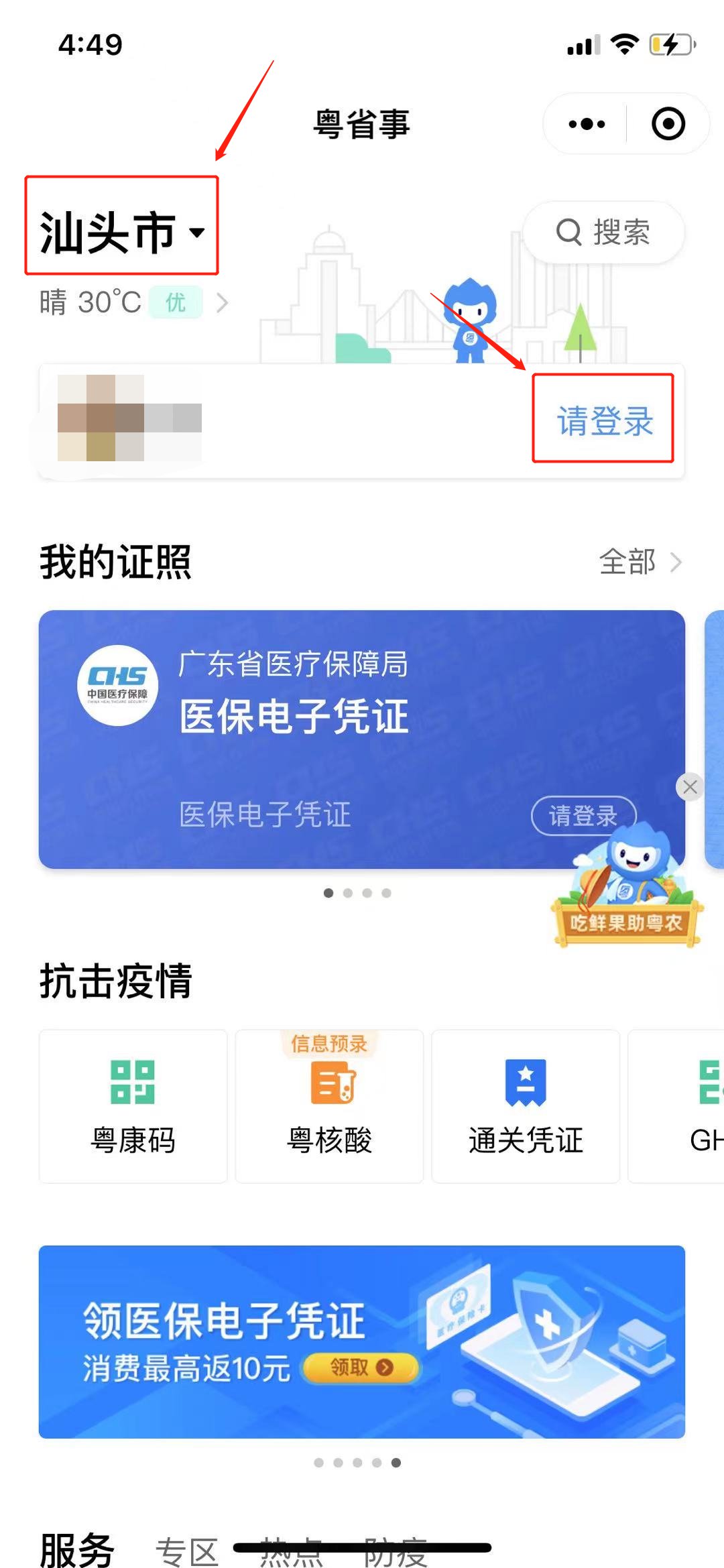Screen dimensions: 724x1568
Task: Tap 领取 on the 领医保电子凭证 banner
Action: 361,1368
